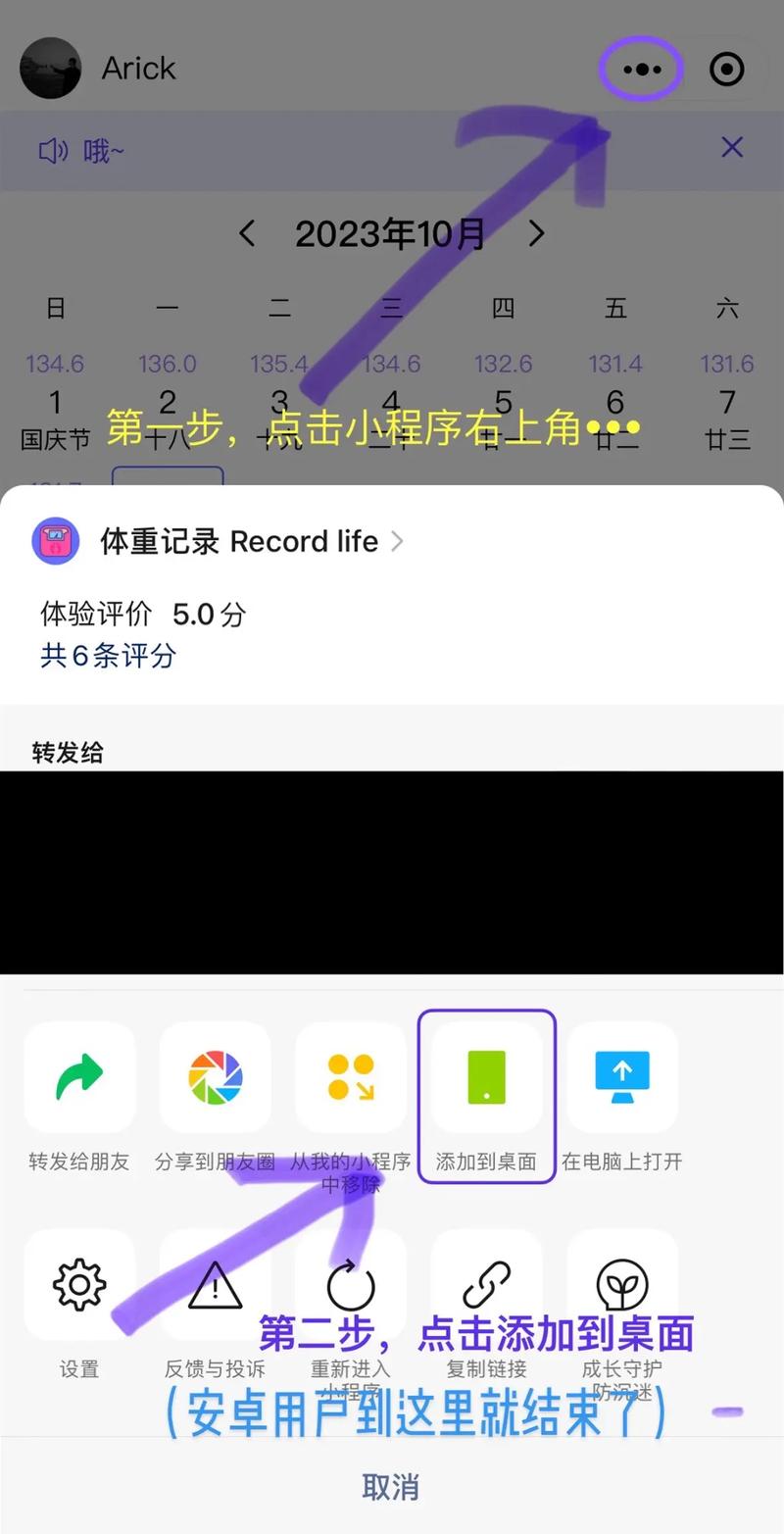This screenshot has width=784, height=1534.
Task: Open 成长守护 防沉迷
Action: [621, 1285]
